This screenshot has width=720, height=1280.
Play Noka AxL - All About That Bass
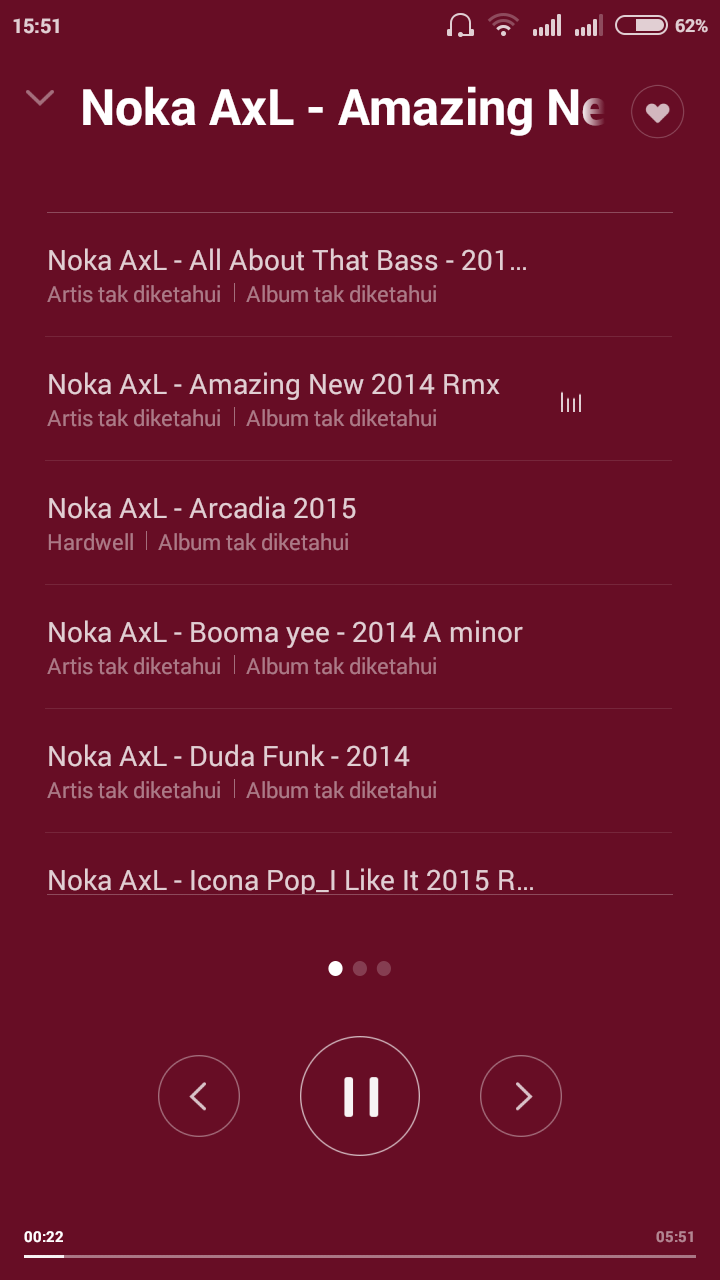coord(287,275)
